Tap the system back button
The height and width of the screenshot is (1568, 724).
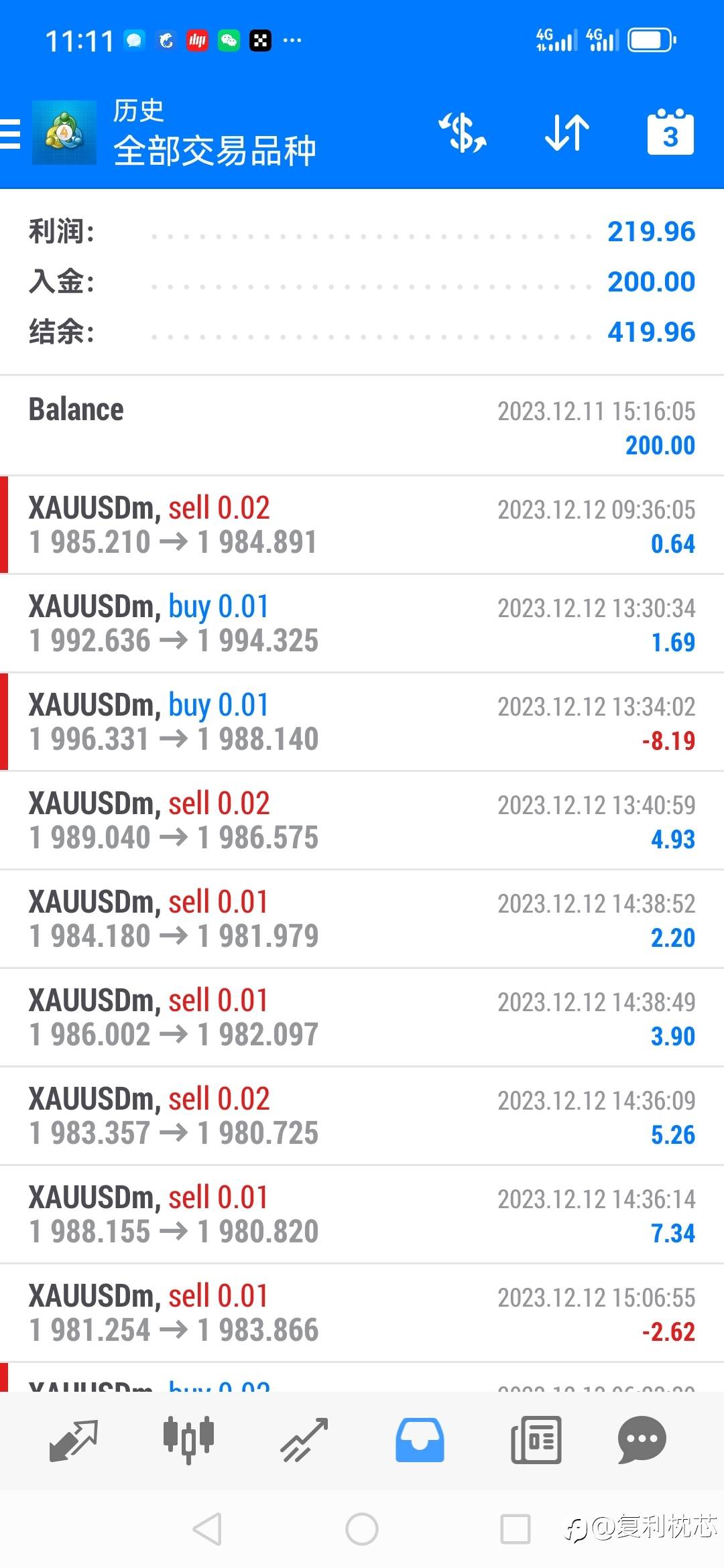(207, 1529)
